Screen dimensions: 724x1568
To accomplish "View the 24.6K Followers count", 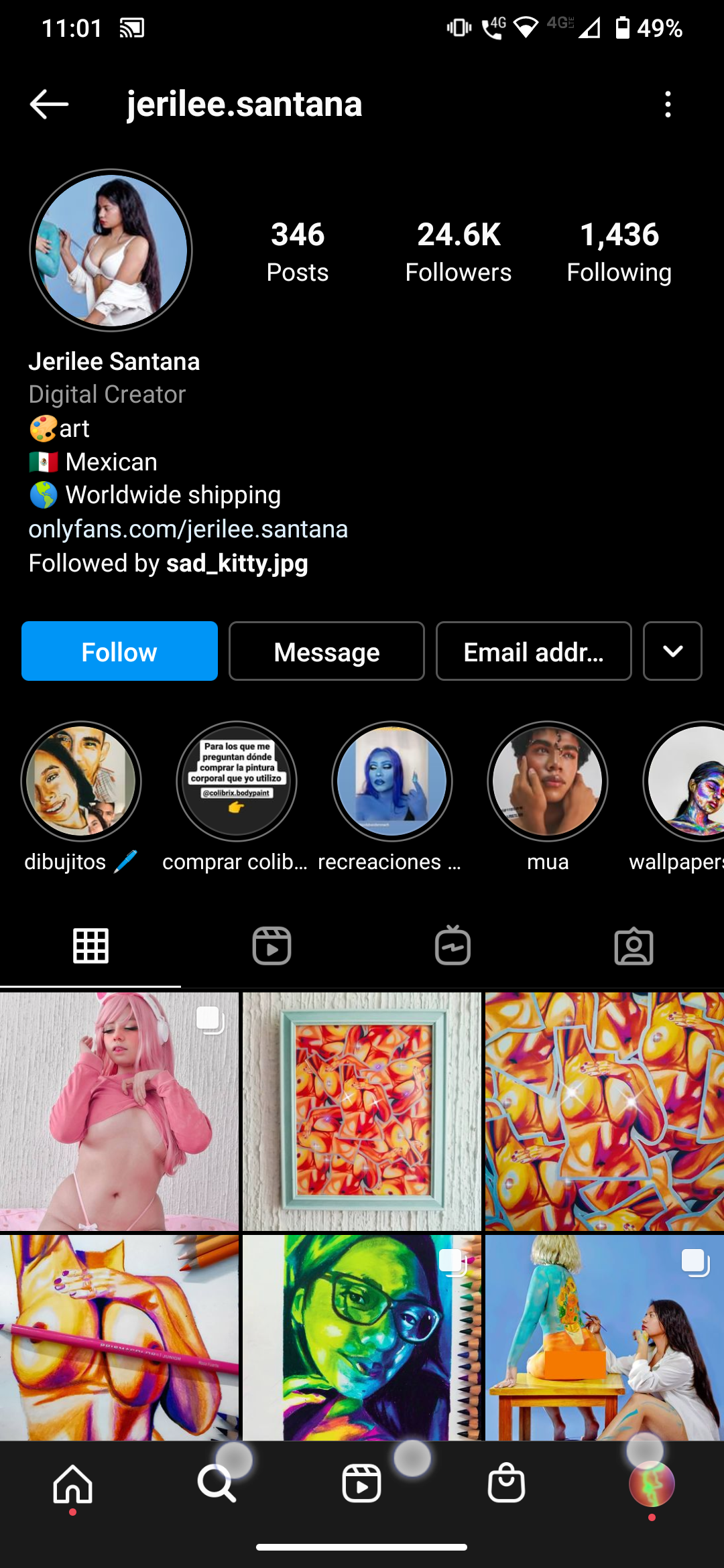I will click(x=459, y=250).
